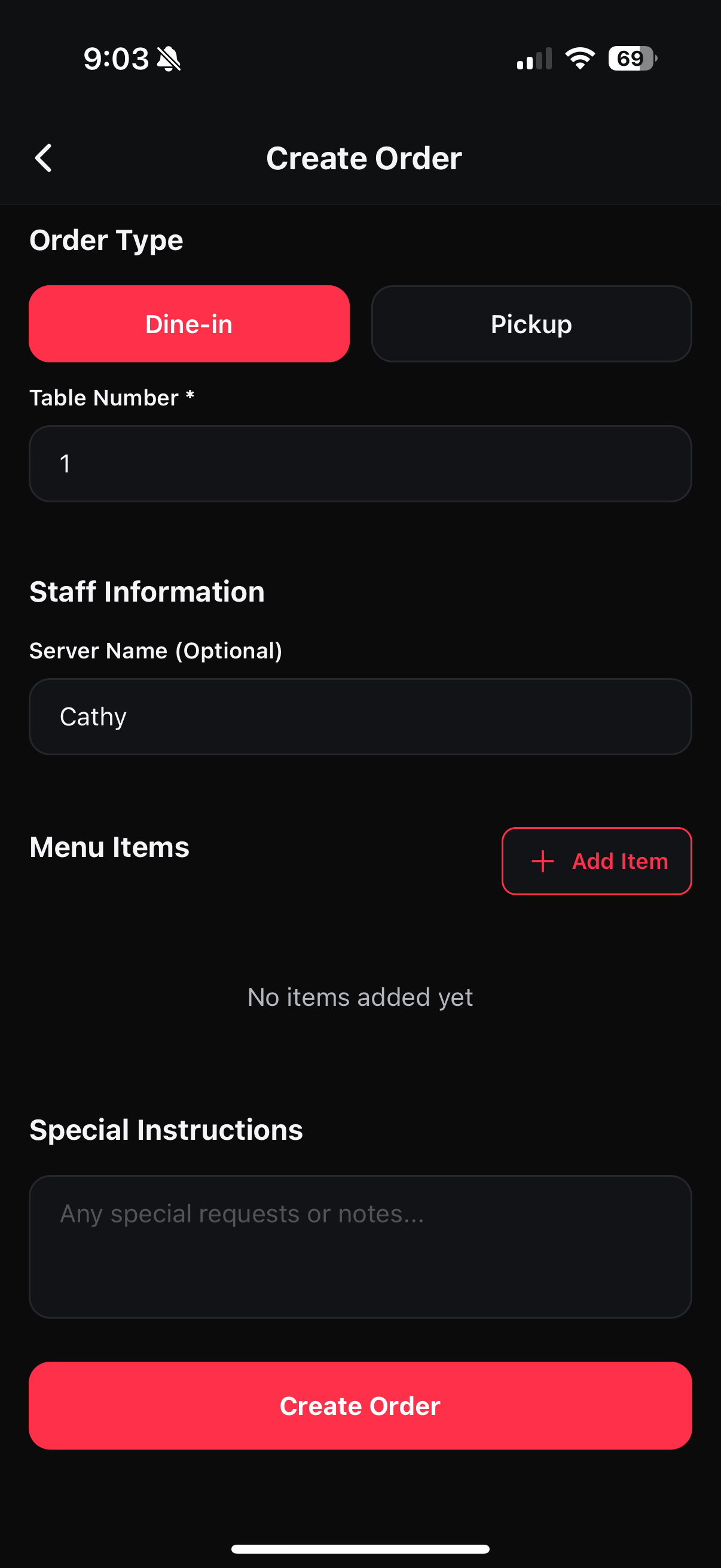The height and width of the screenshot is (1568, 721).
Task: Select the Dine-in order type
Action: [x=190, y=324]
